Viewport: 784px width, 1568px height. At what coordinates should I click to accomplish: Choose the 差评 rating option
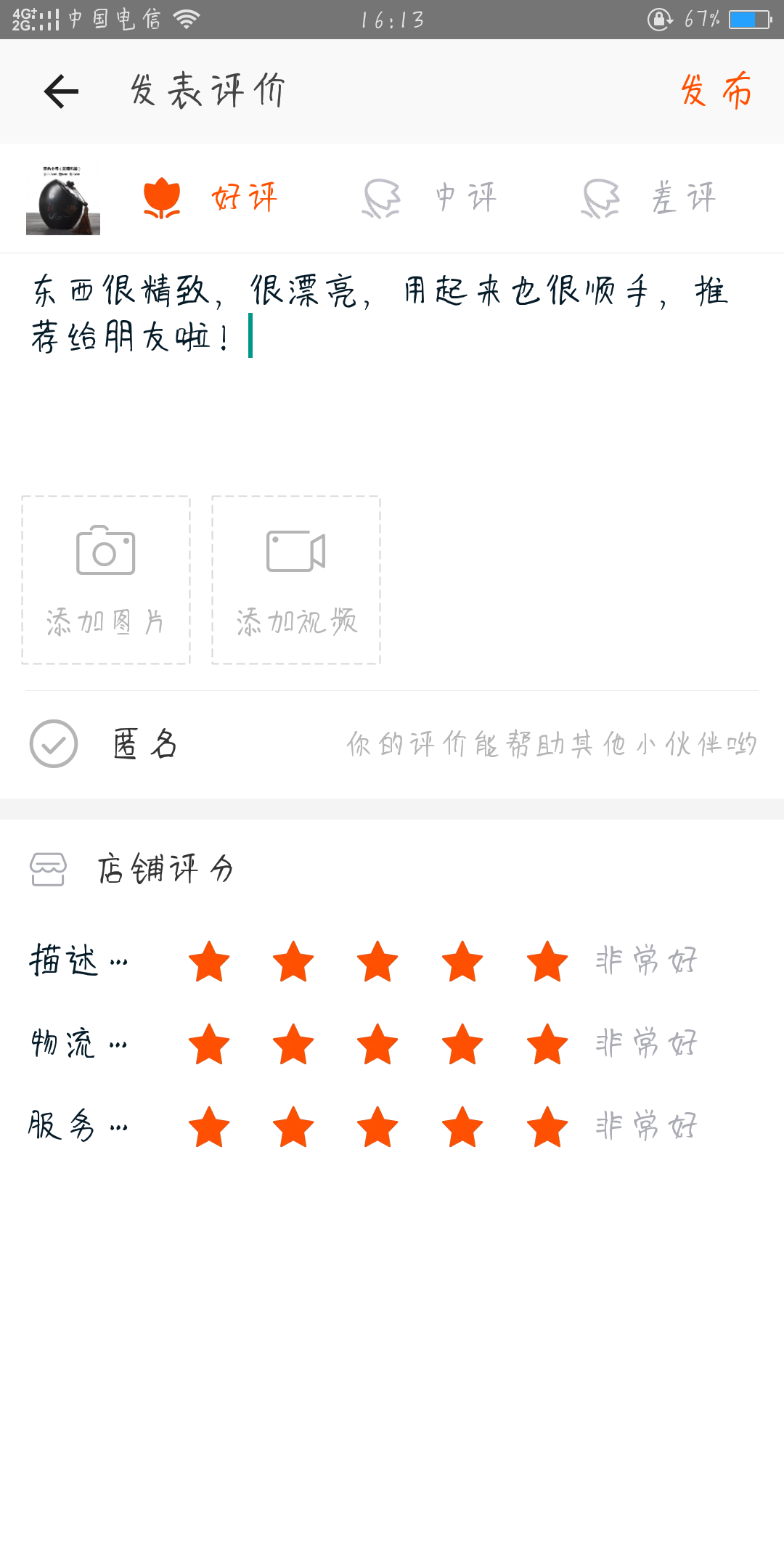coord(649,197)
